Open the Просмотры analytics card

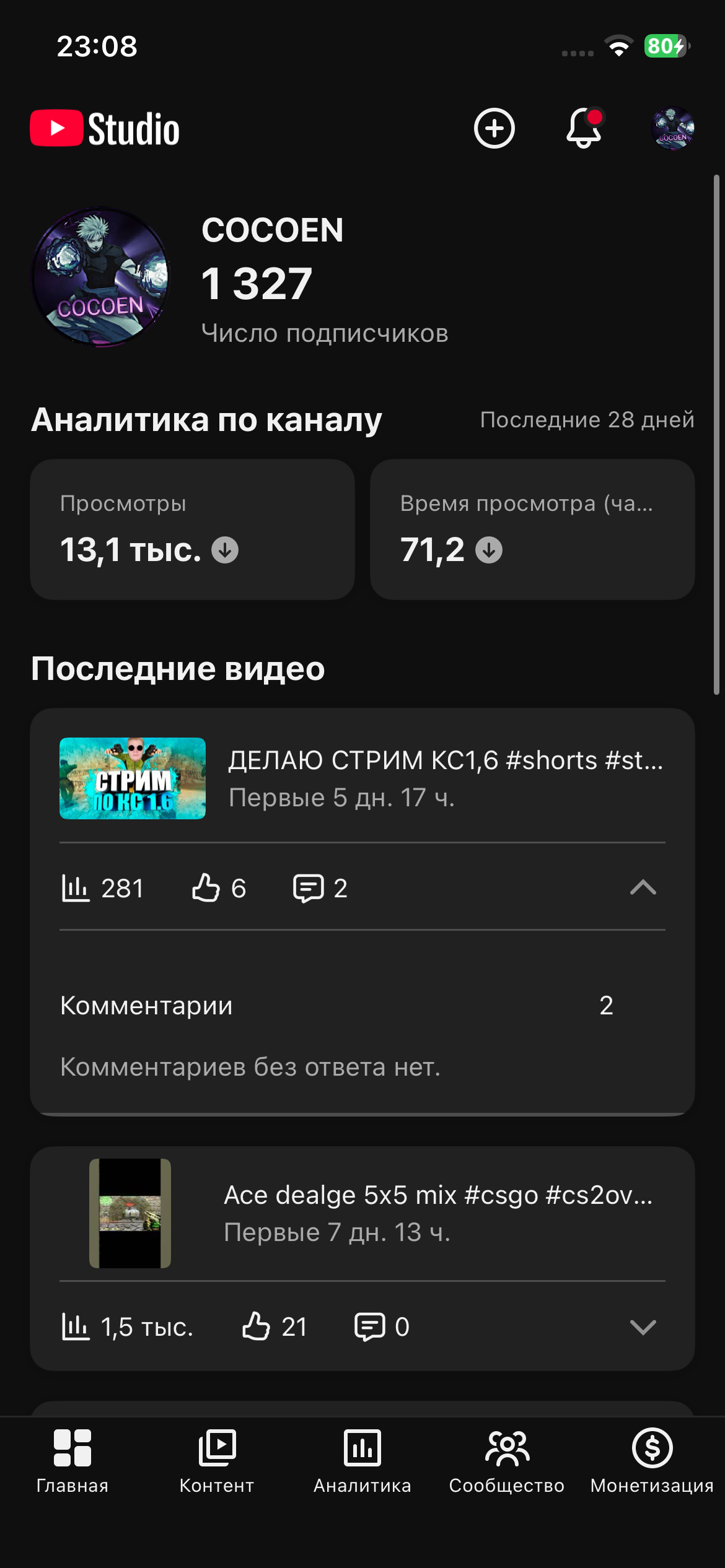click(x=192, y=529)
